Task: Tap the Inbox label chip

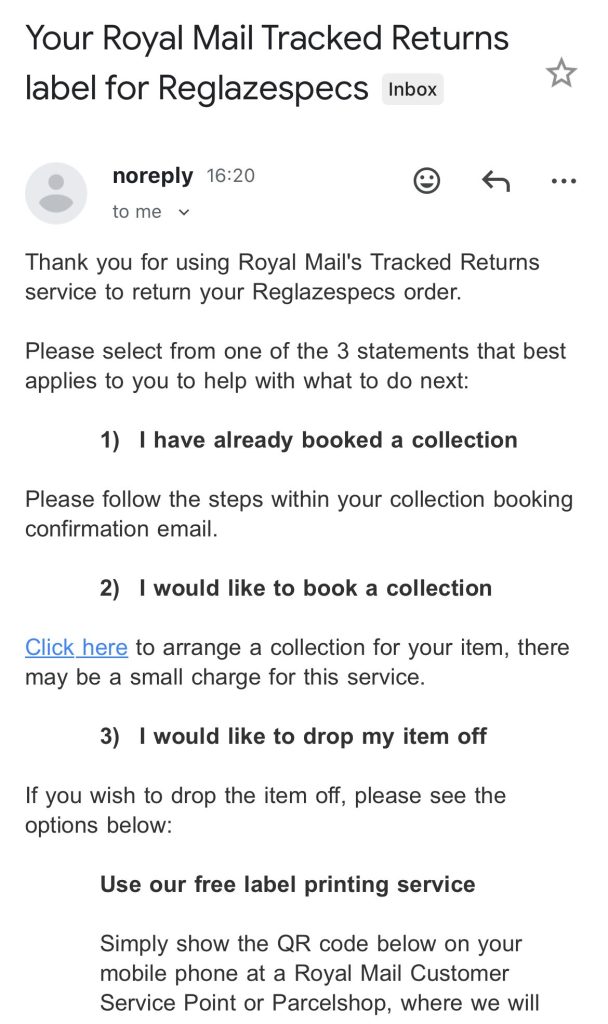Action: coord(412,89)
